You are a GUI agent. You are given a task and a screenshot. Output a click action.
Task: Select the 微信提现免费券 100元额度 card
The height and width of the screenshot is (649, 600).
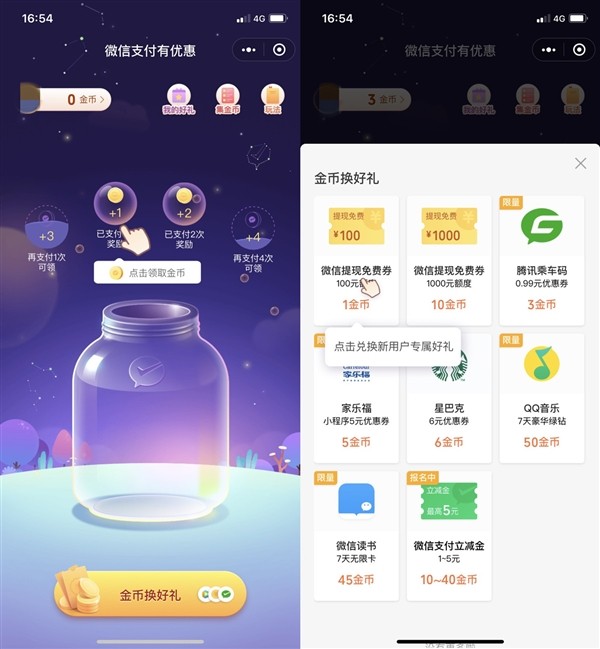[356, 260]
